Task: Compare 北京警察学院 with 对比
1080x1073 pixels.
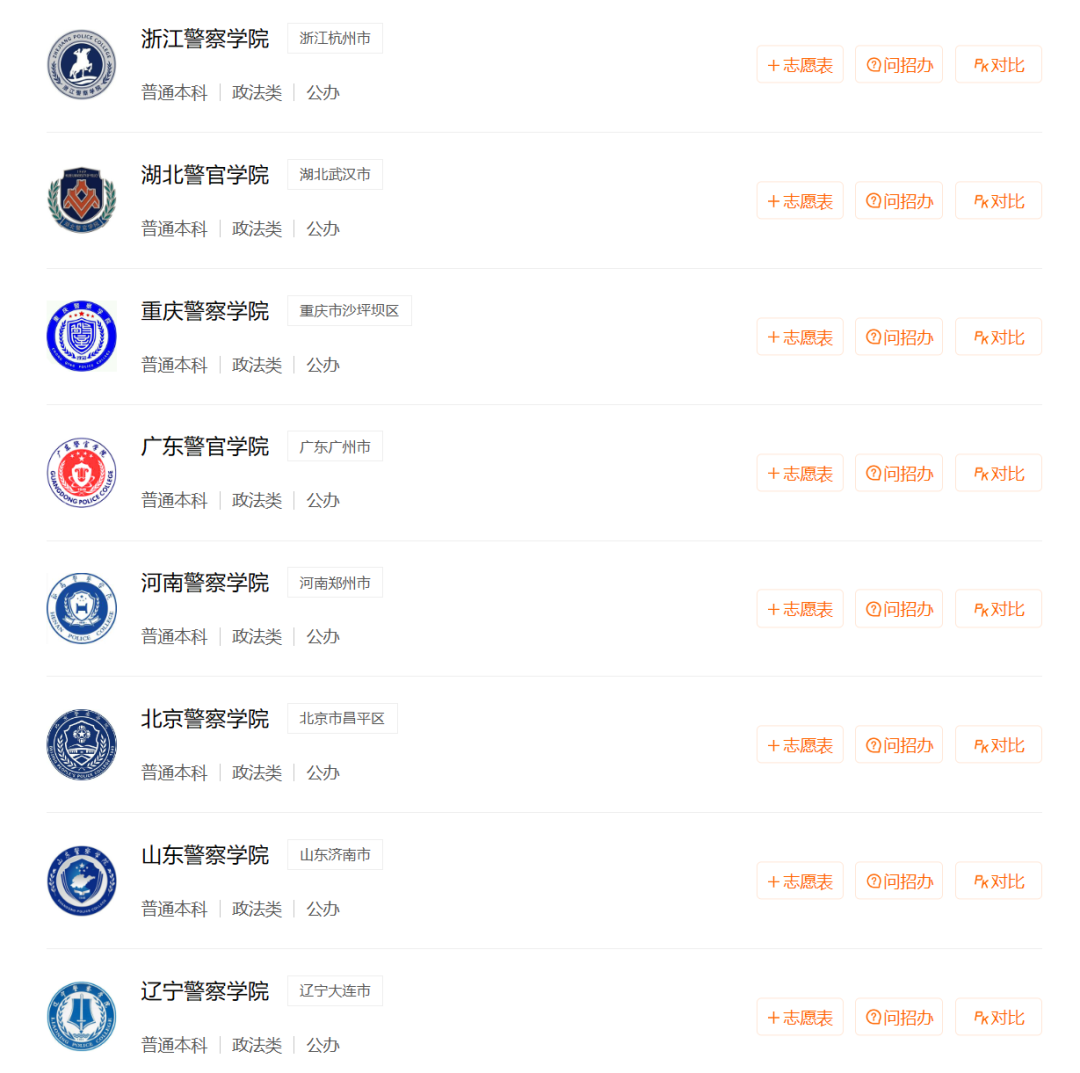Action: pyautogui.click(x=998, y=745)
